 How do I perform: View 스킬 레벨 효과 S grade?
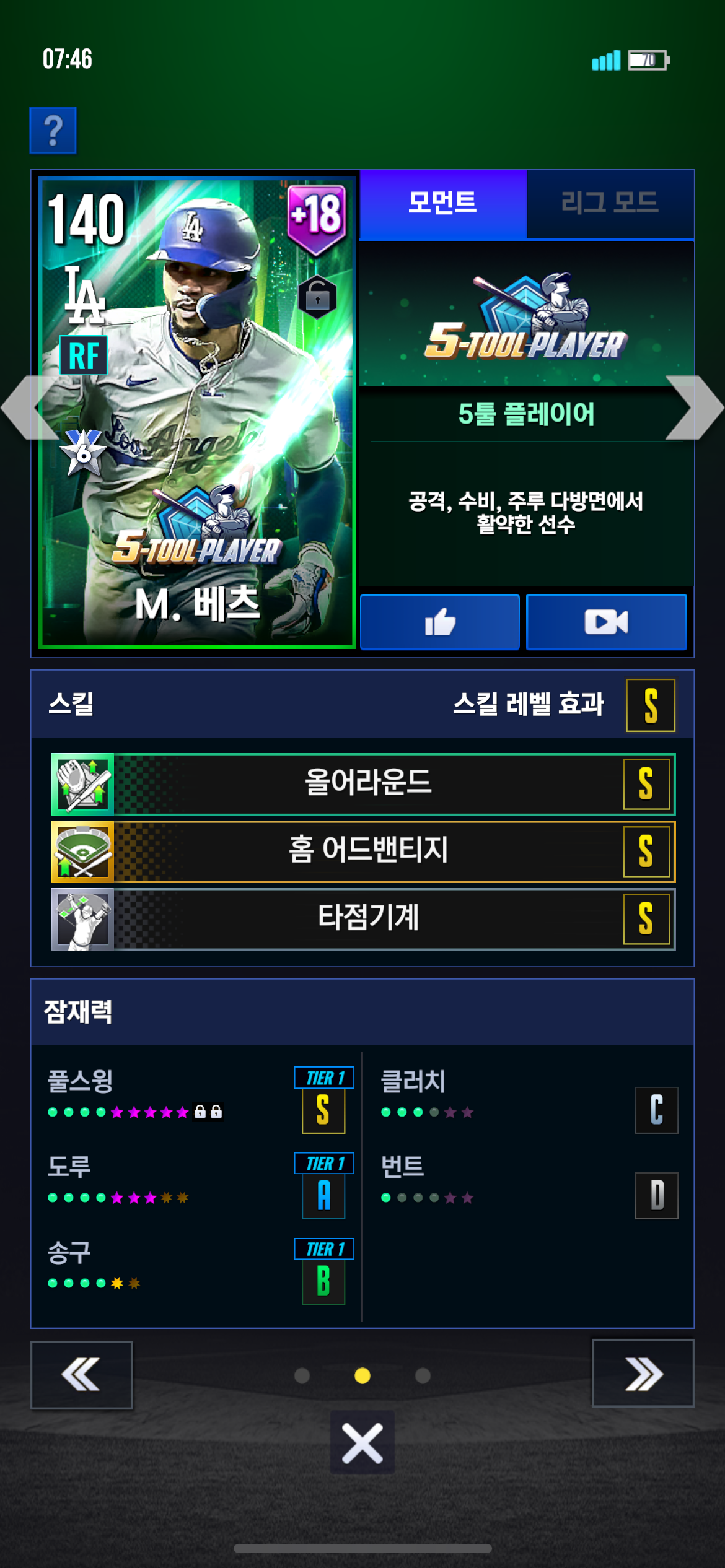point(651,705)
